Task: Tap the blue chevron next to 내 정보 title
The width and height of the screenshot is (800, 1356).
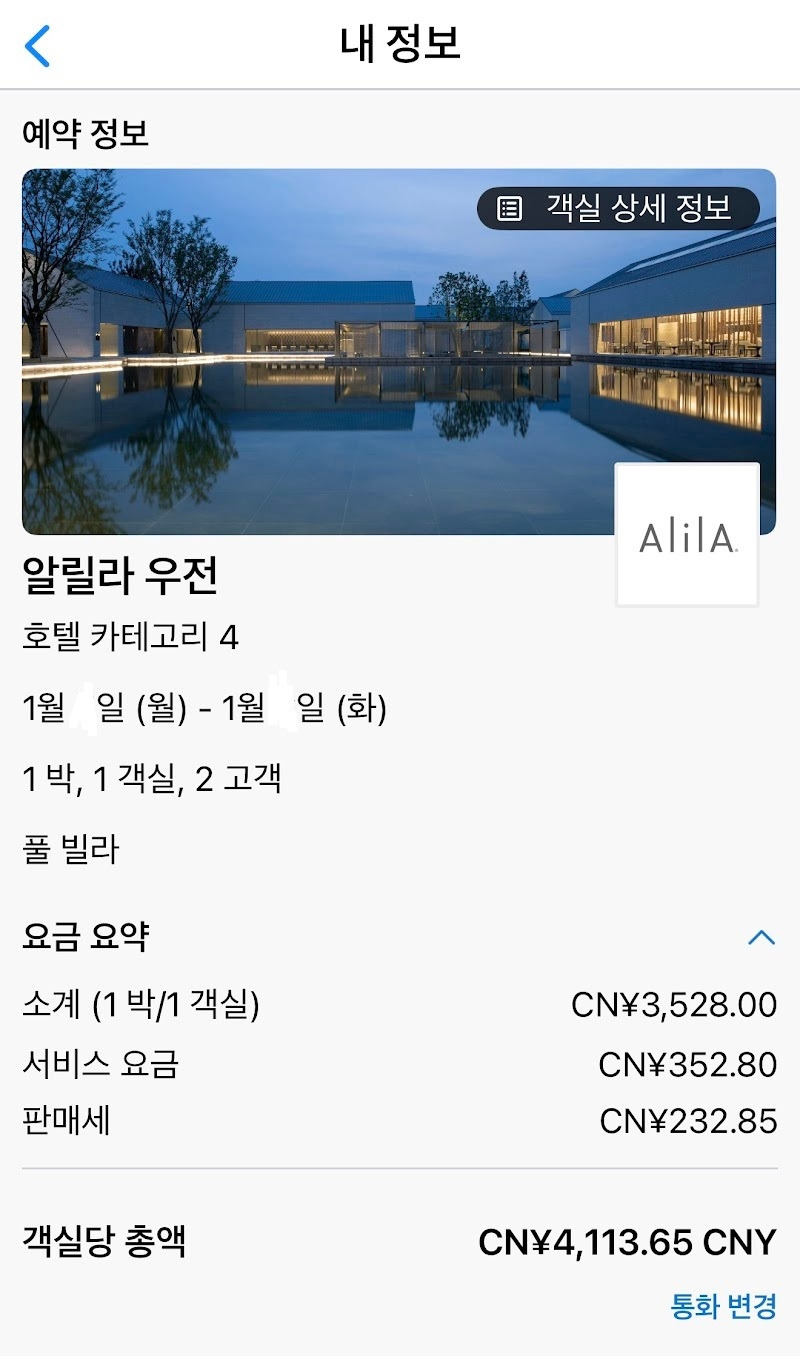Action: (36, 45)
